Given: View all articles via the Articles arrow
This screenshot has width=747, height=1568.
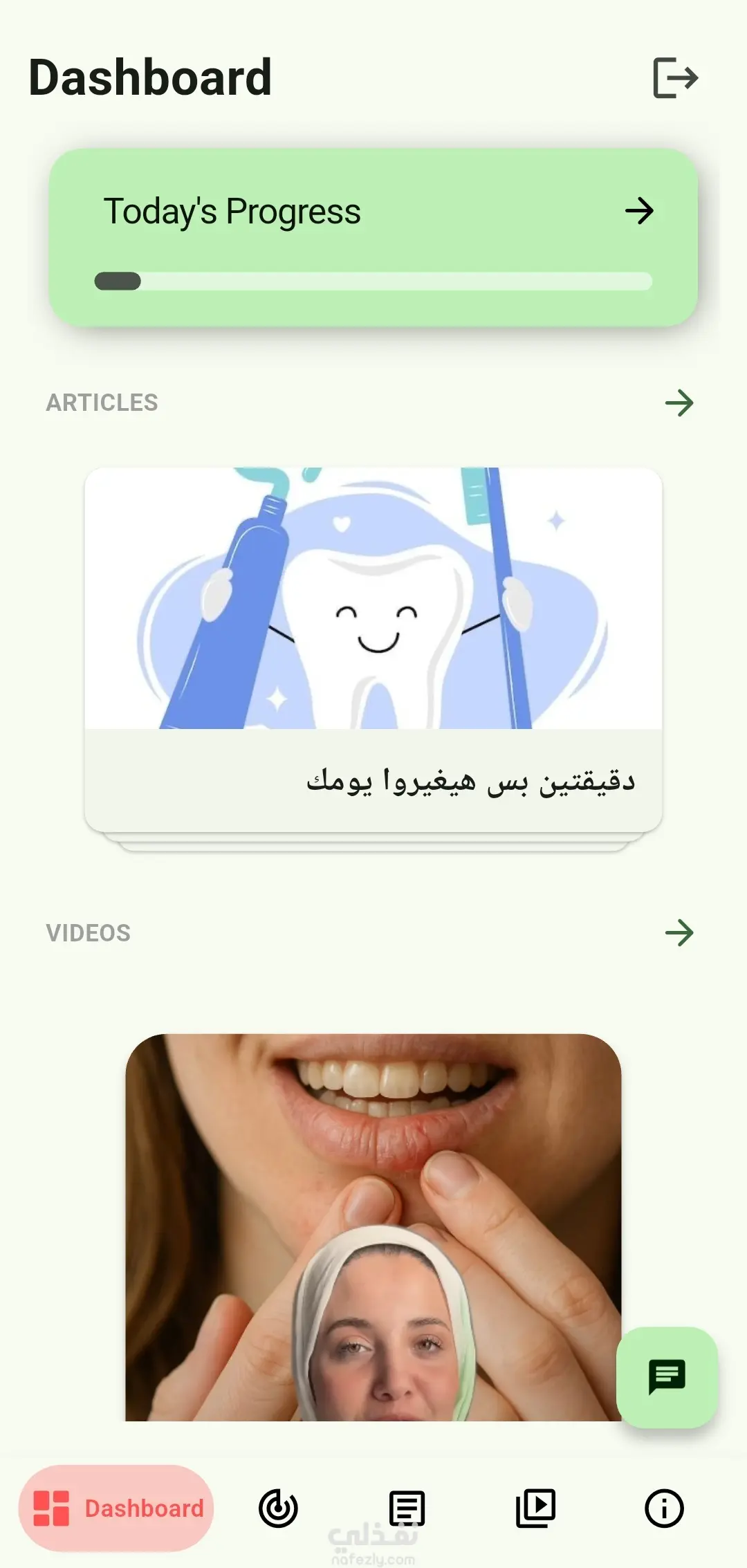Looking at the screenshot, I should [679, 403].
